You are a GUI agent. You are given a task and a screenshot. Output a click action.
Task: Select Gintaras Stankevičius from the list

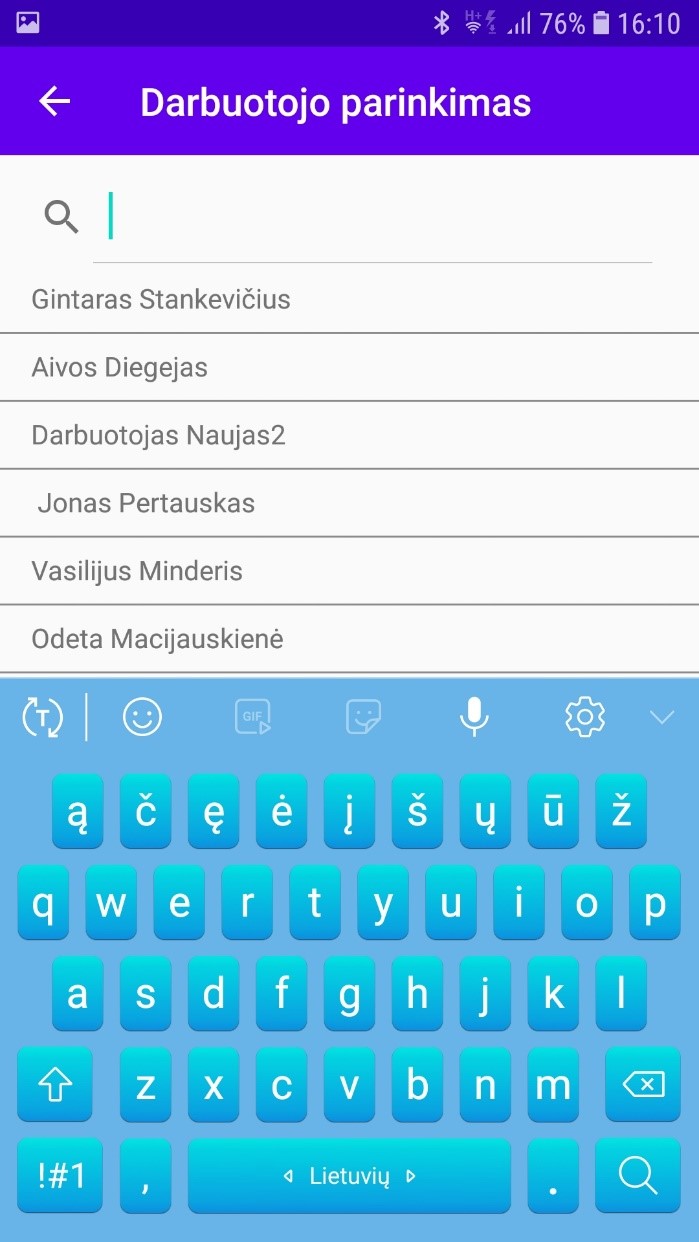tap(349, 299)
